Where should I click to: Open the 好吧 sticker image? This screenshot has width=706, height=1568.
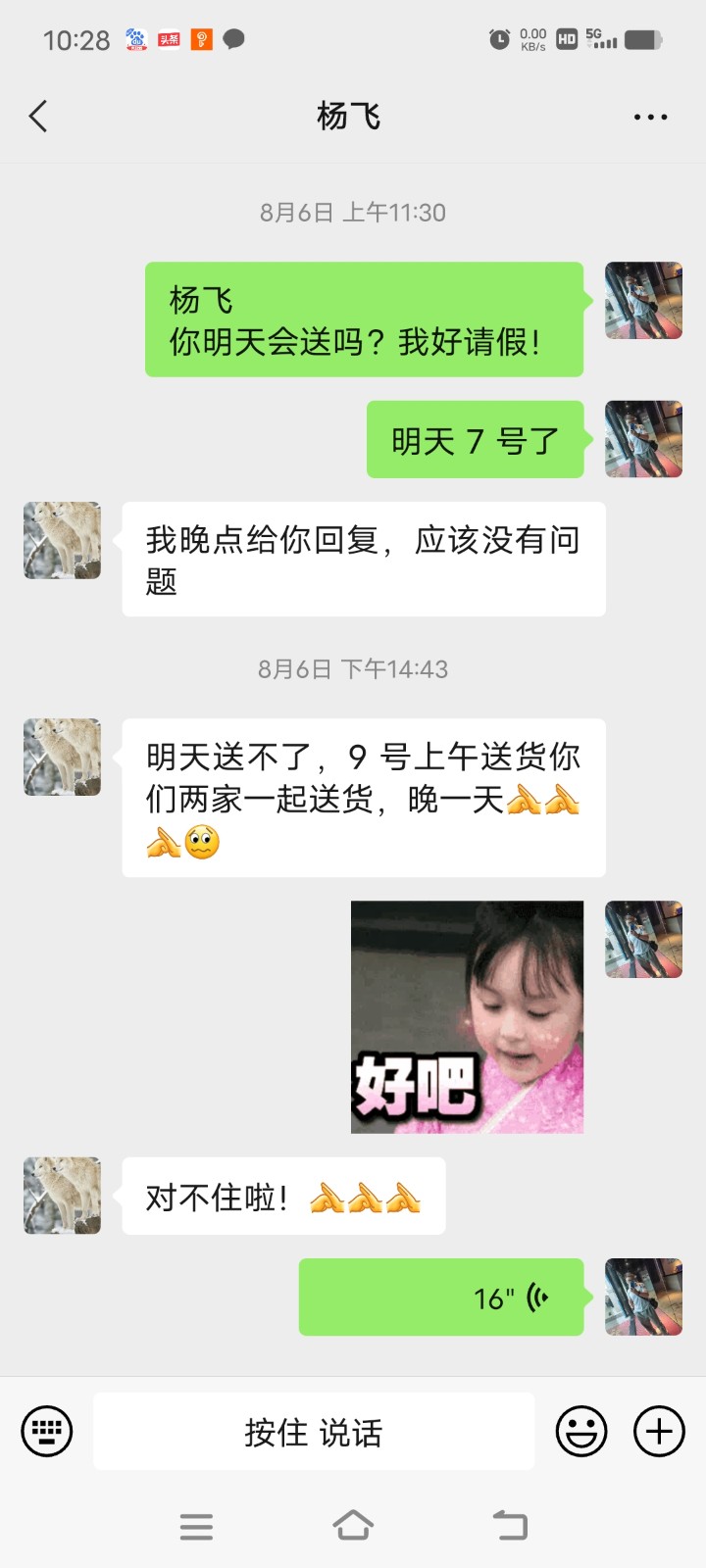tap(467, 1017)
